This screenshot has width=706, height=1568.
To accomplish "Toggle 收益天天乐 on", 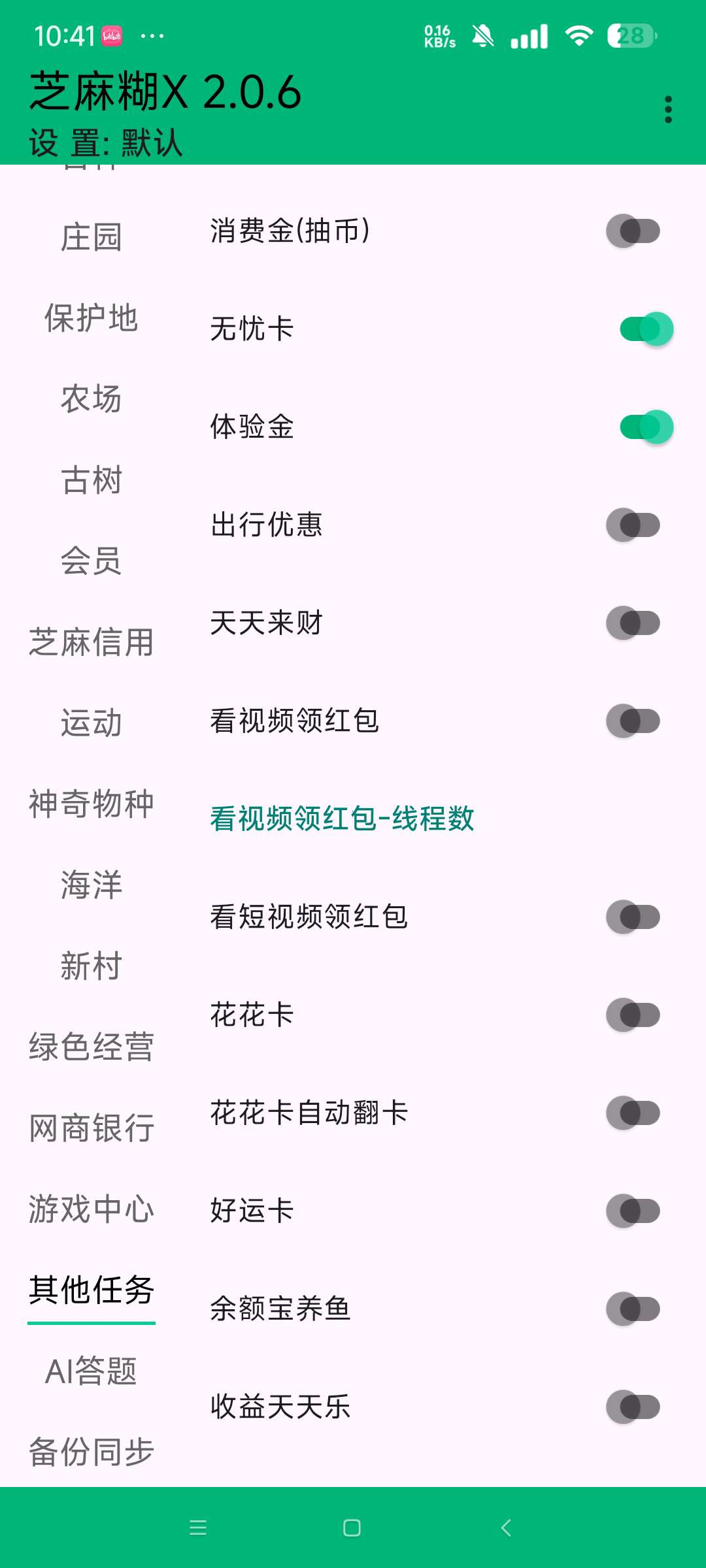I will [633, 1407].
